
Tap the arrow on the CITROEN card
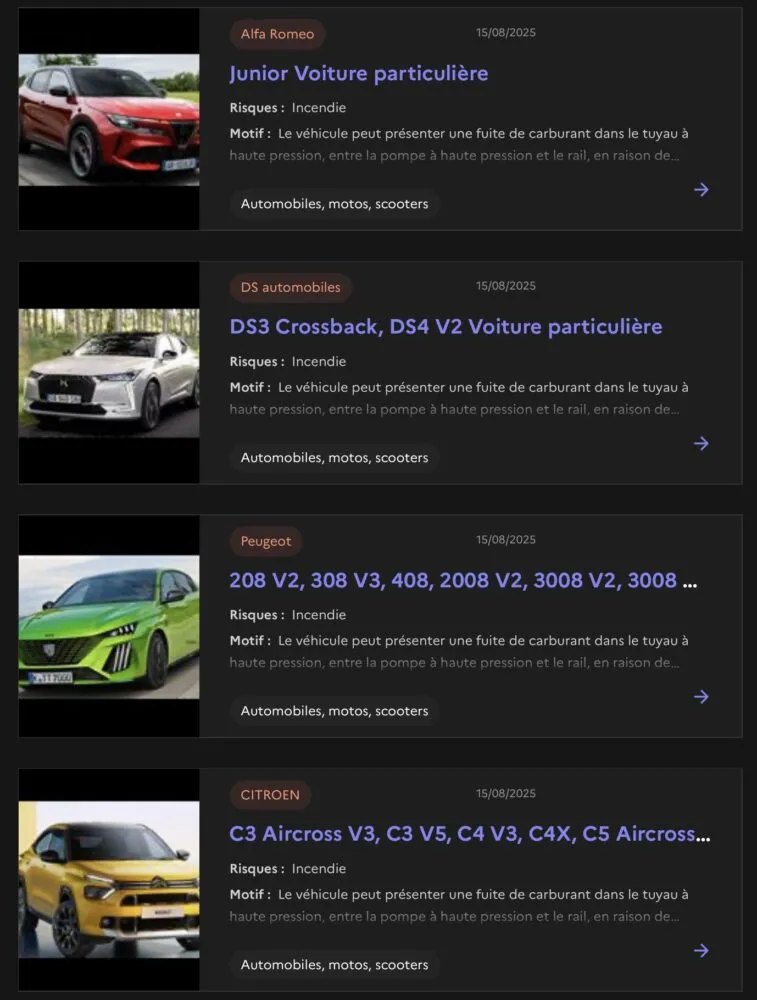coord(701,950)
